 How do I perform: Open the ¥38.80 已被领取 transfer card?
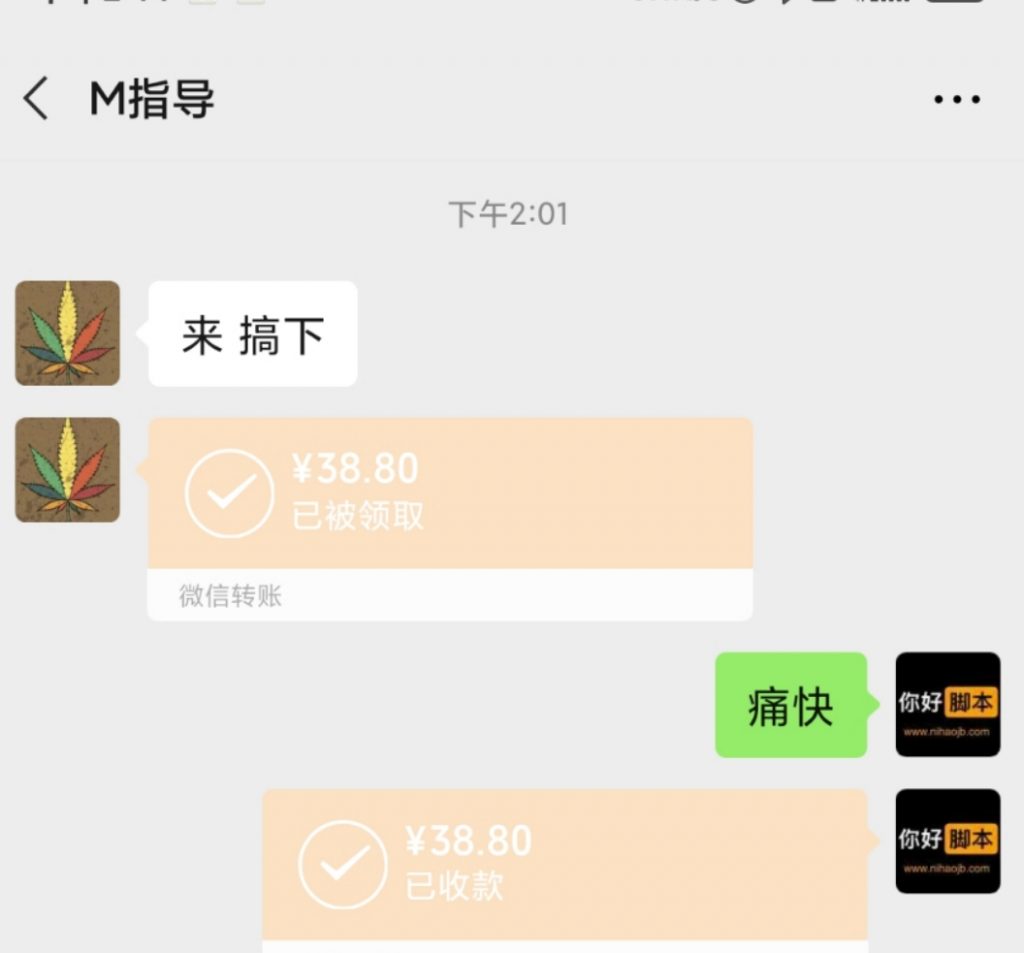[x=450, y=494]
